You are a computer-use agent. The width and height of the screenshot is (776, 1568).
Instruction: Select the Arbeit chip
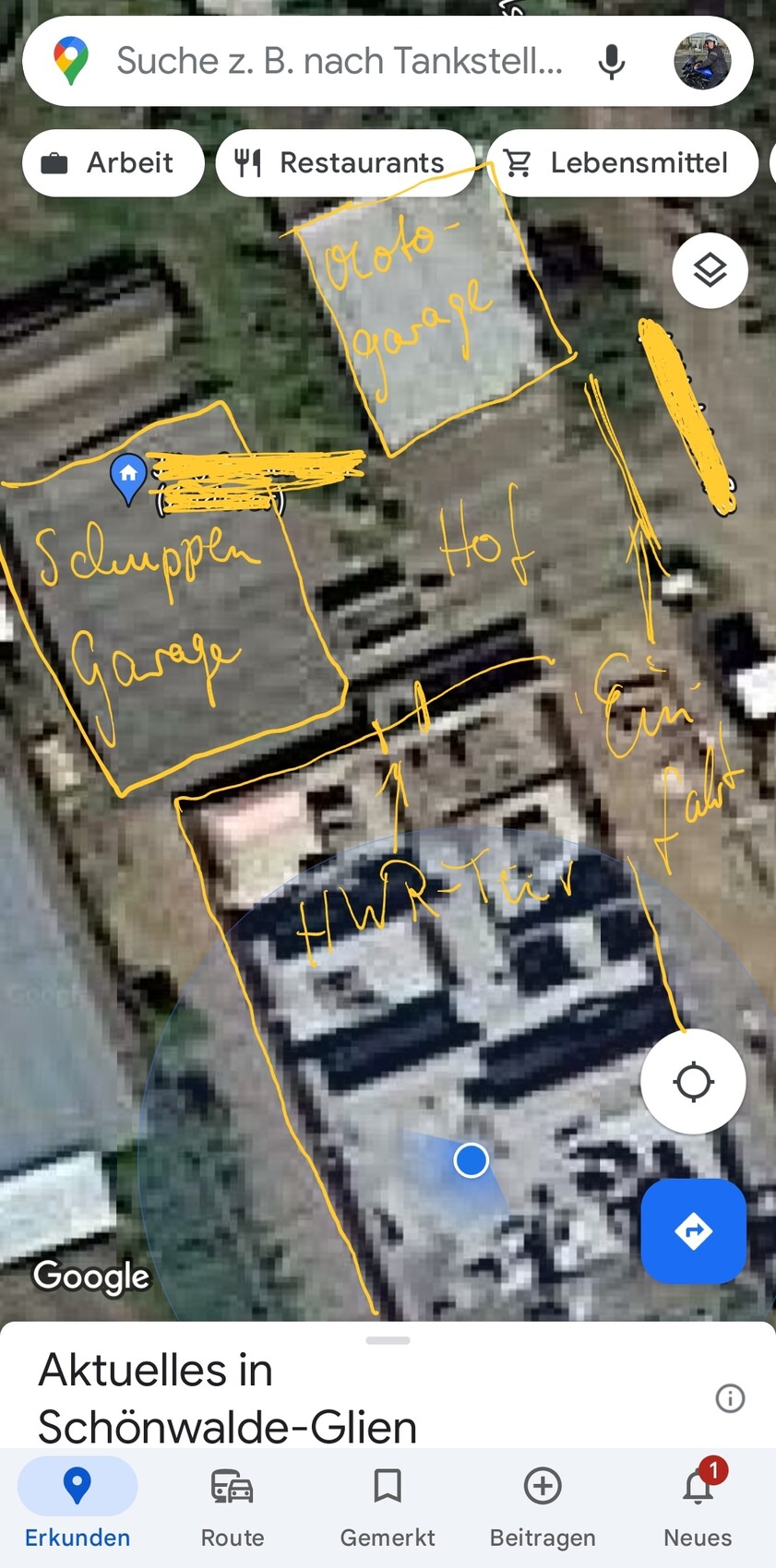tap(113, 163)
